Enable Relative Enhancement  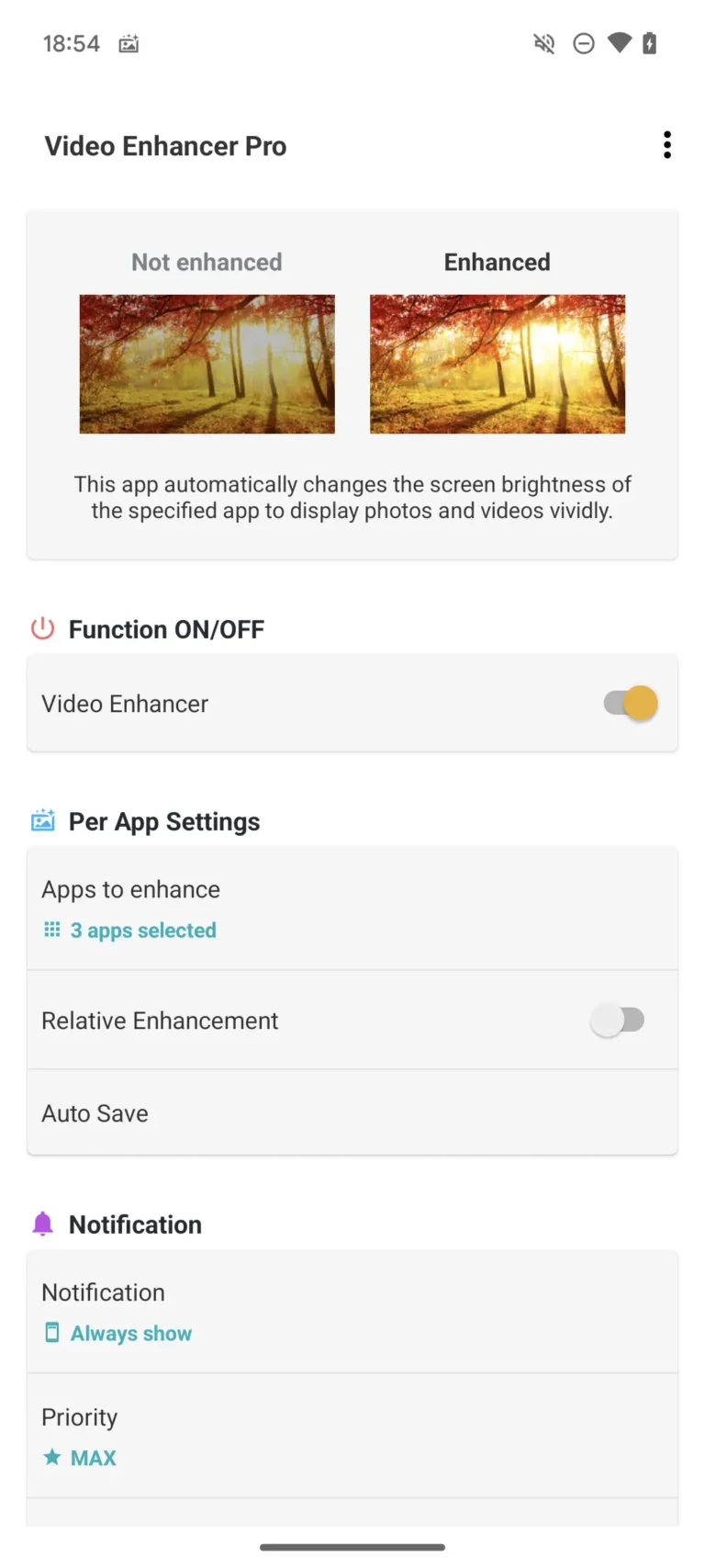[x=618, y=1020]
